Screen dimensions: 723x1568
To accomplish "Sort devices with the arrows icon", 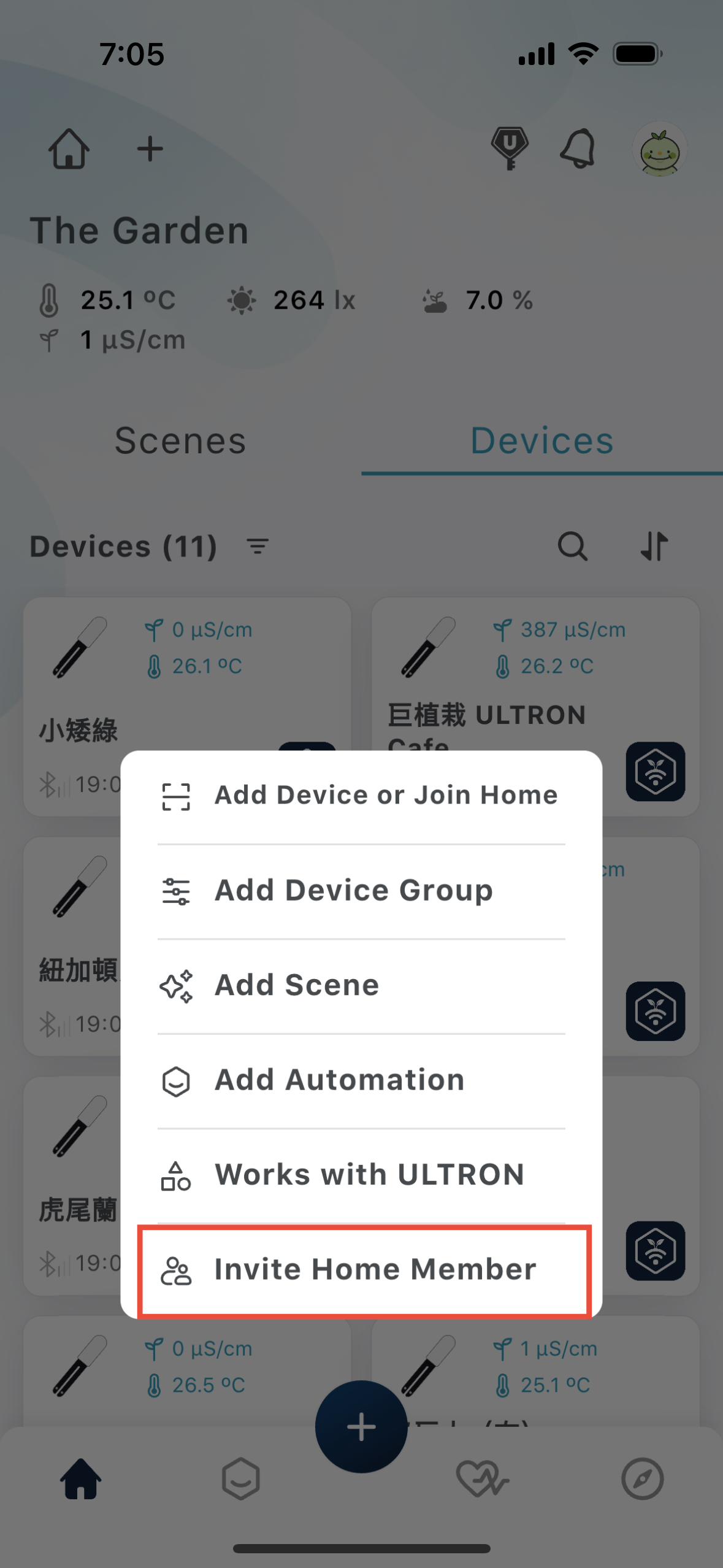I will tap(654, 546).
